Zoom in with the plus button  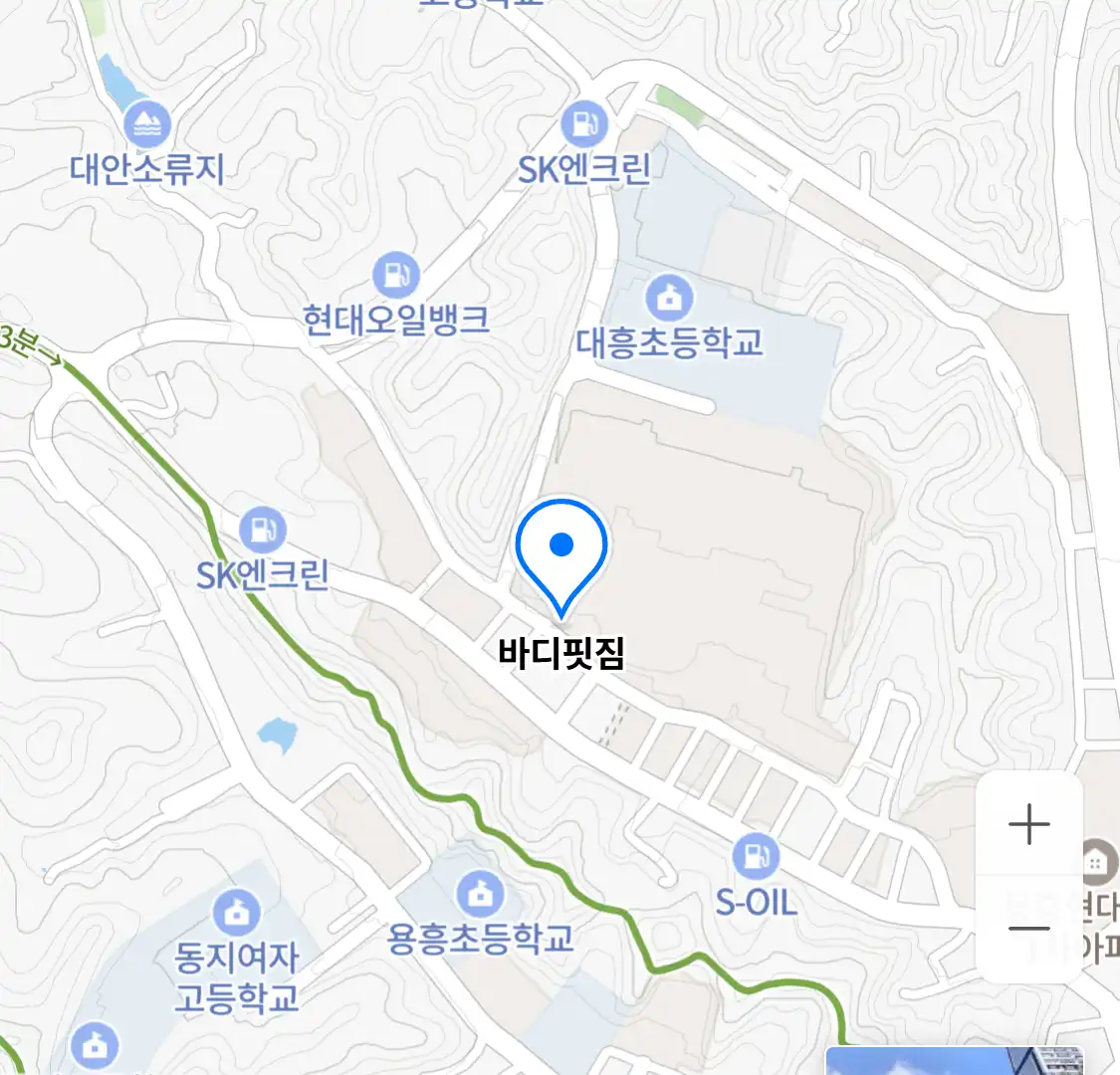tap(1028, 825)
